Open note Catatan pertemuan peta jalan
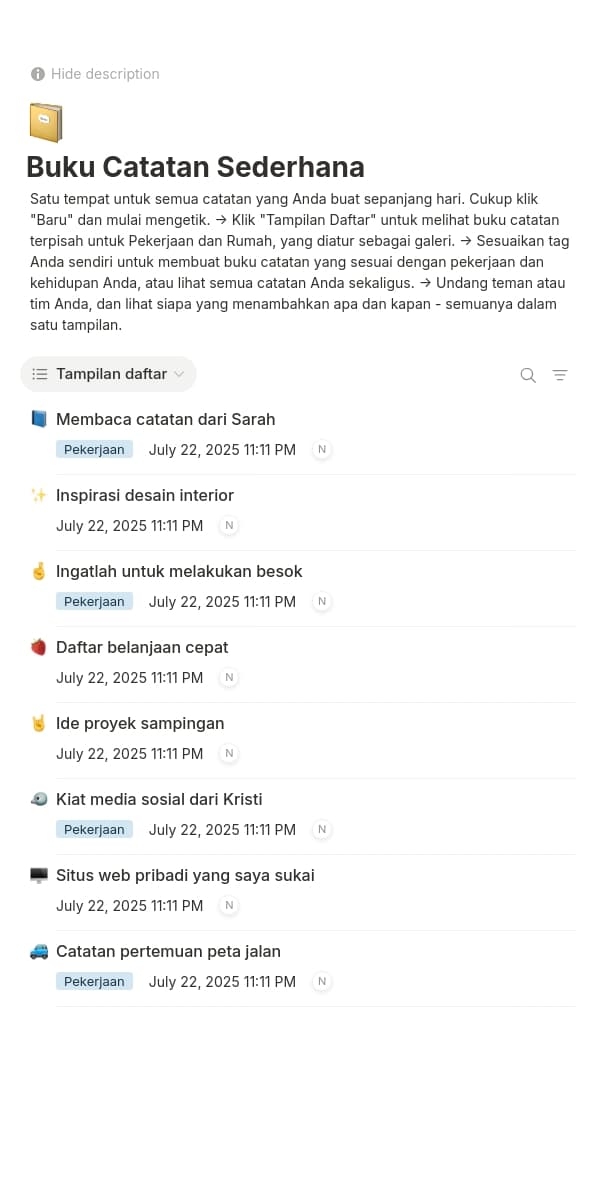Screen dimensions: 600x1200 [168, 951]
